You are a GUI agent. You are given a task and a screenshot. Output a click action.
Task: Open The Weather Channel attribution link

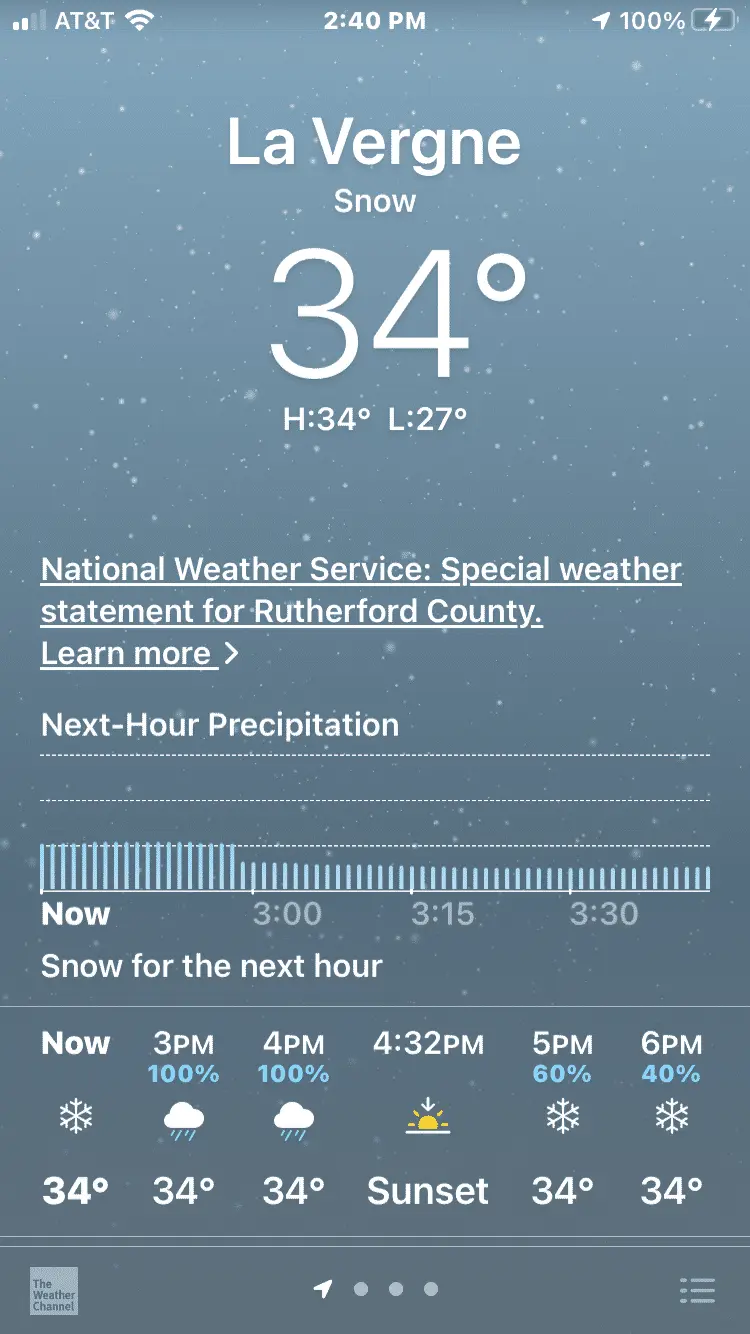pos(54,1290)
